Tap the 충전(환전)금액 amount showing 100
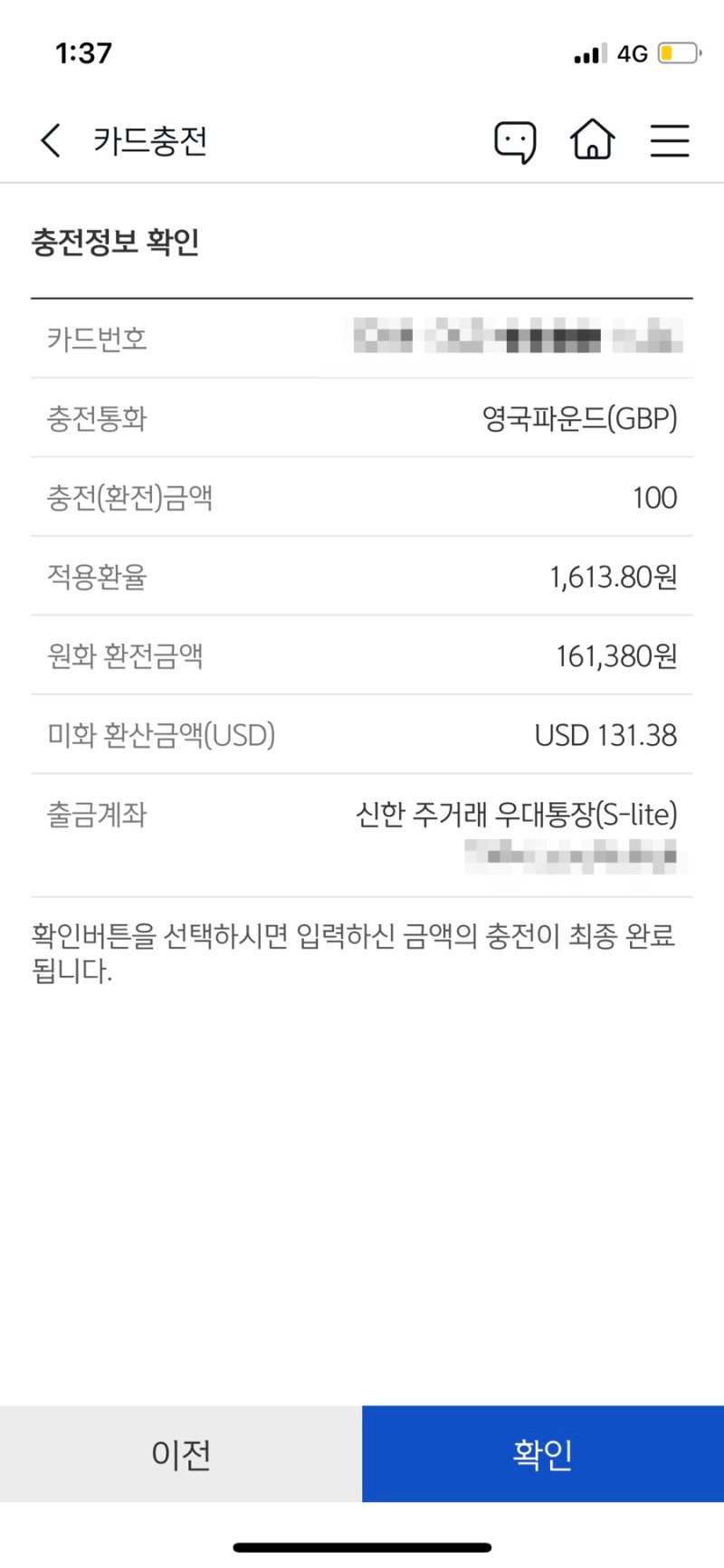Viewport: 724px width, 1568px height. click(x=654, y=497)
